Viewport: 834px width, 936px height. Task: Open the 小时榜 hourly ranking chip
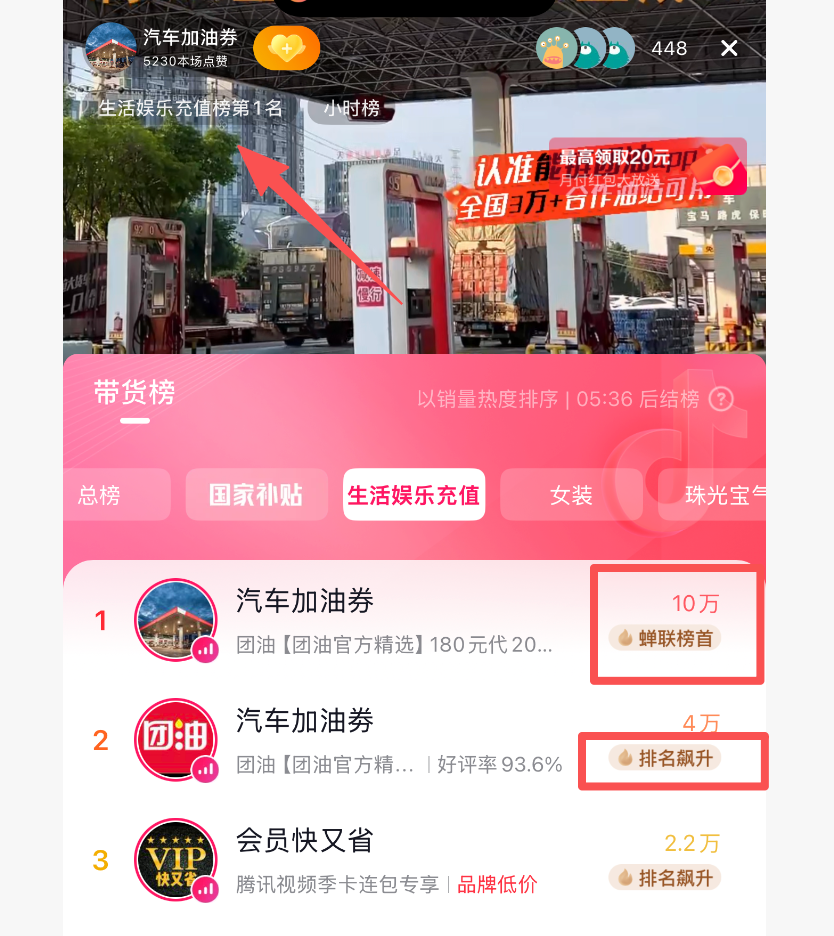click(350, 108)
